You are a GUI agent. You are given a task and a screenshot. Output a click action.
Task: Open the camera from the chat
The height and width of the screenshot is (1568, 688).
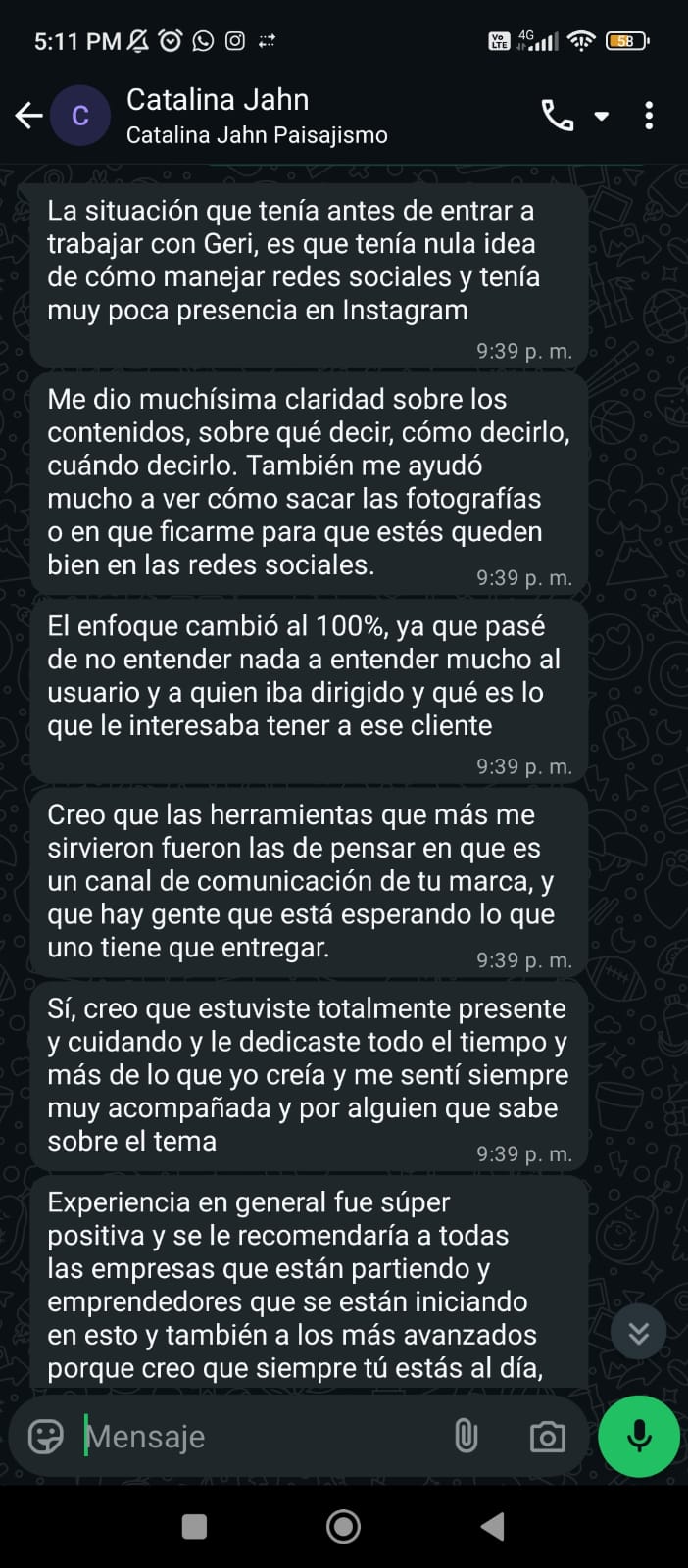(x=547, y=1437)
